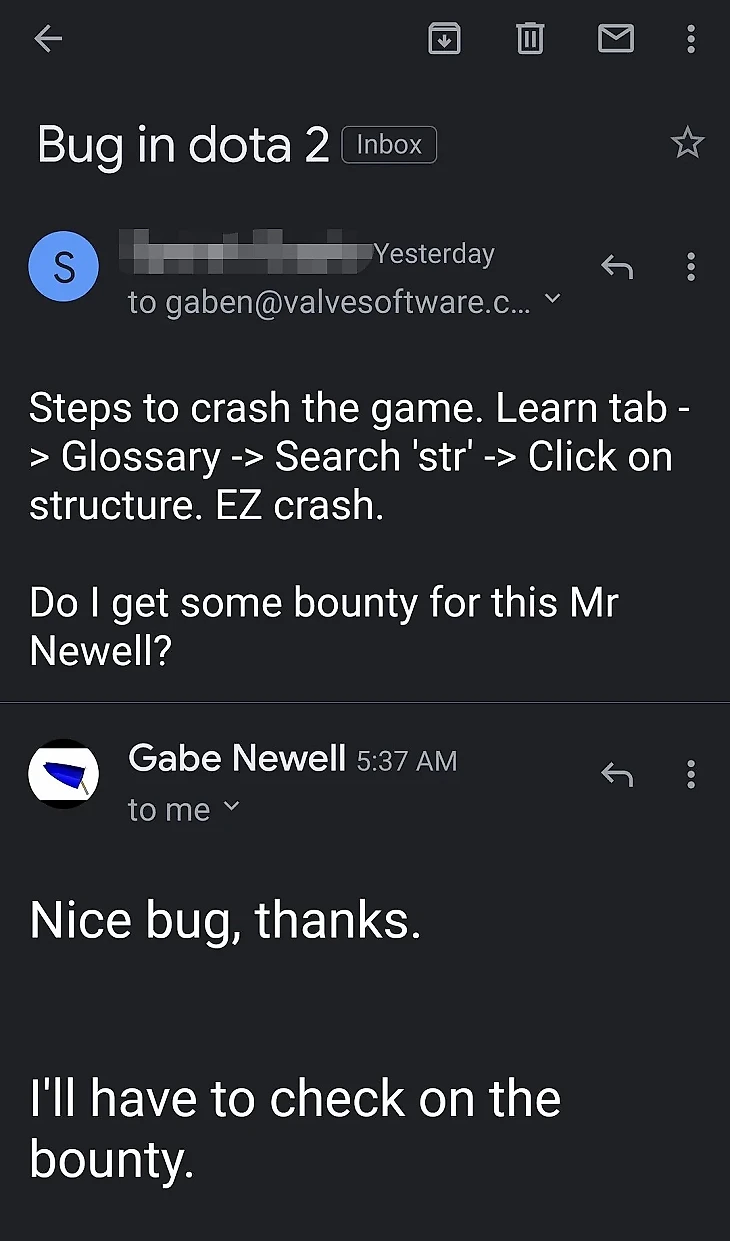
Task: Expand the 'to me' recipient details
Action: coord(231,807)
